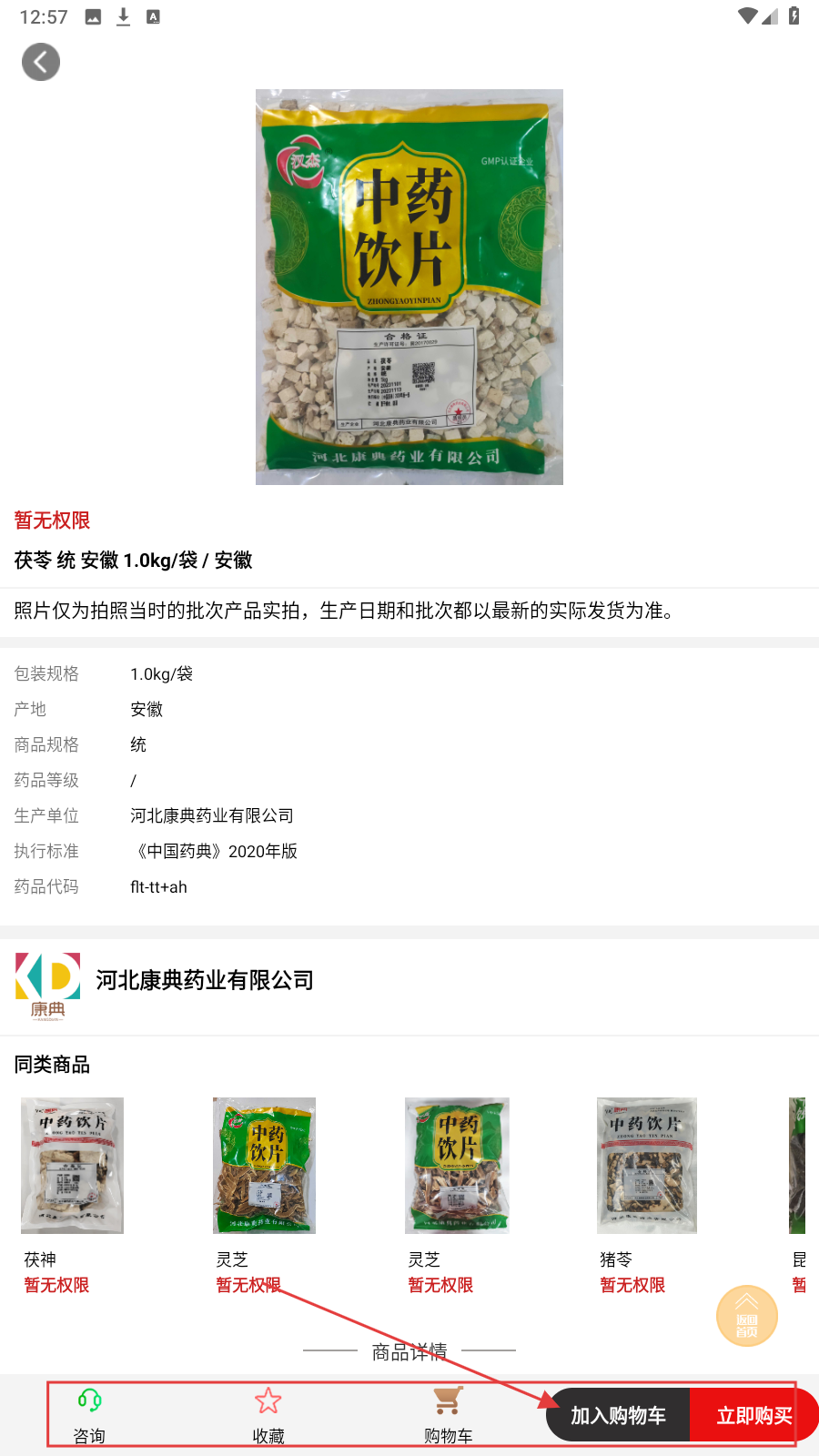Tap 加入购物车 to add to cart
This screenshot has height=1456, width=819.
coord(619,1415)
